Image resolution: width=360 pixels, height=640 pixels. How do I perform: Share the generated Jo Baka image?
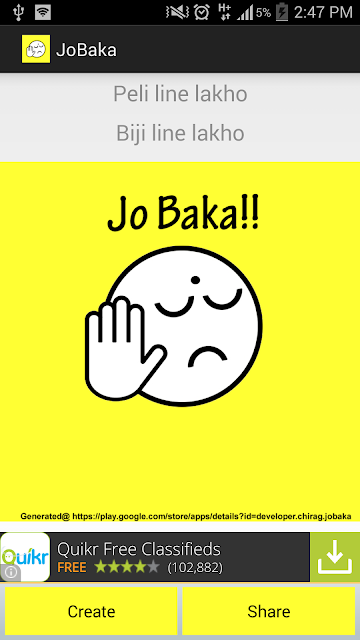coord(269,611)
